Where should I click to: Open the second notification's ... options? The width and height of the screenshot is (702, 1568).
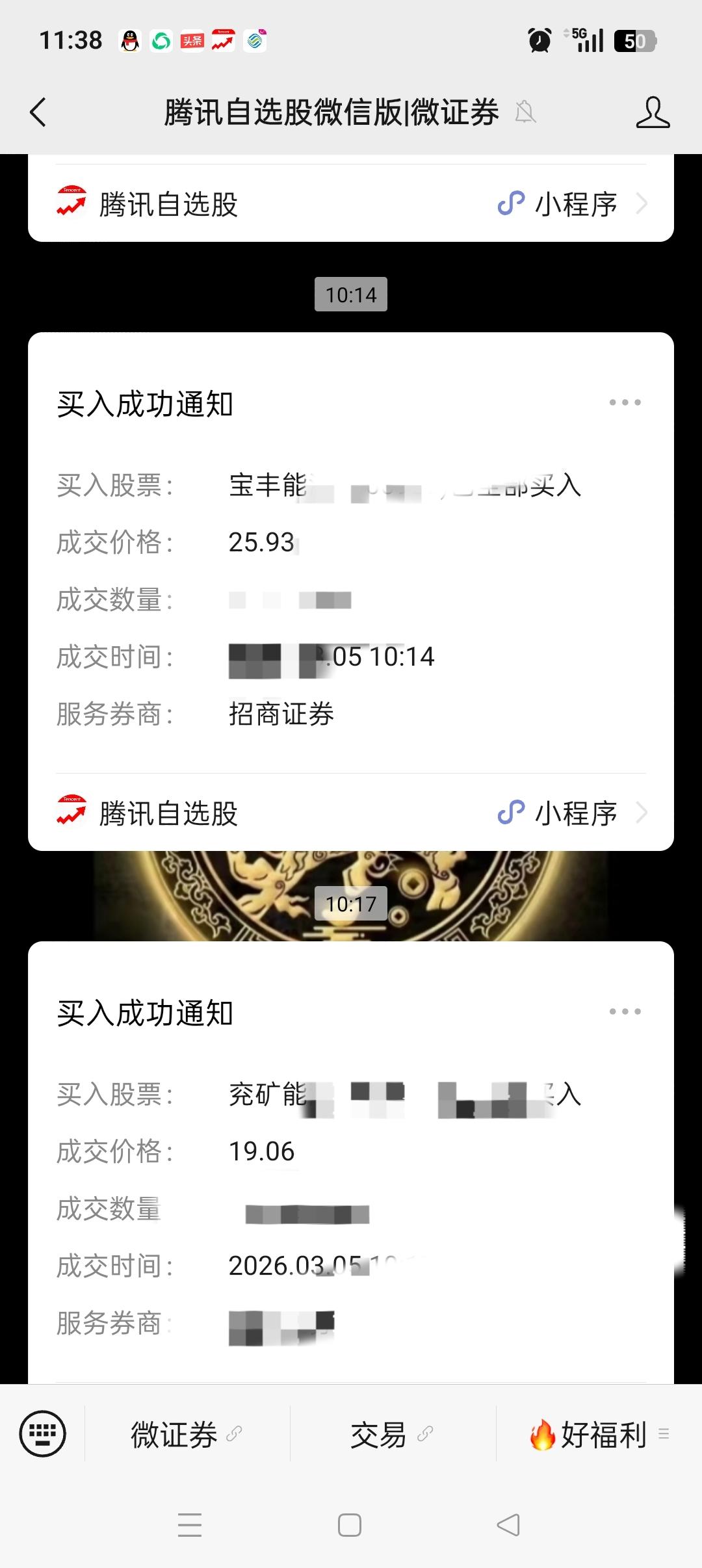coord(625,1013)
